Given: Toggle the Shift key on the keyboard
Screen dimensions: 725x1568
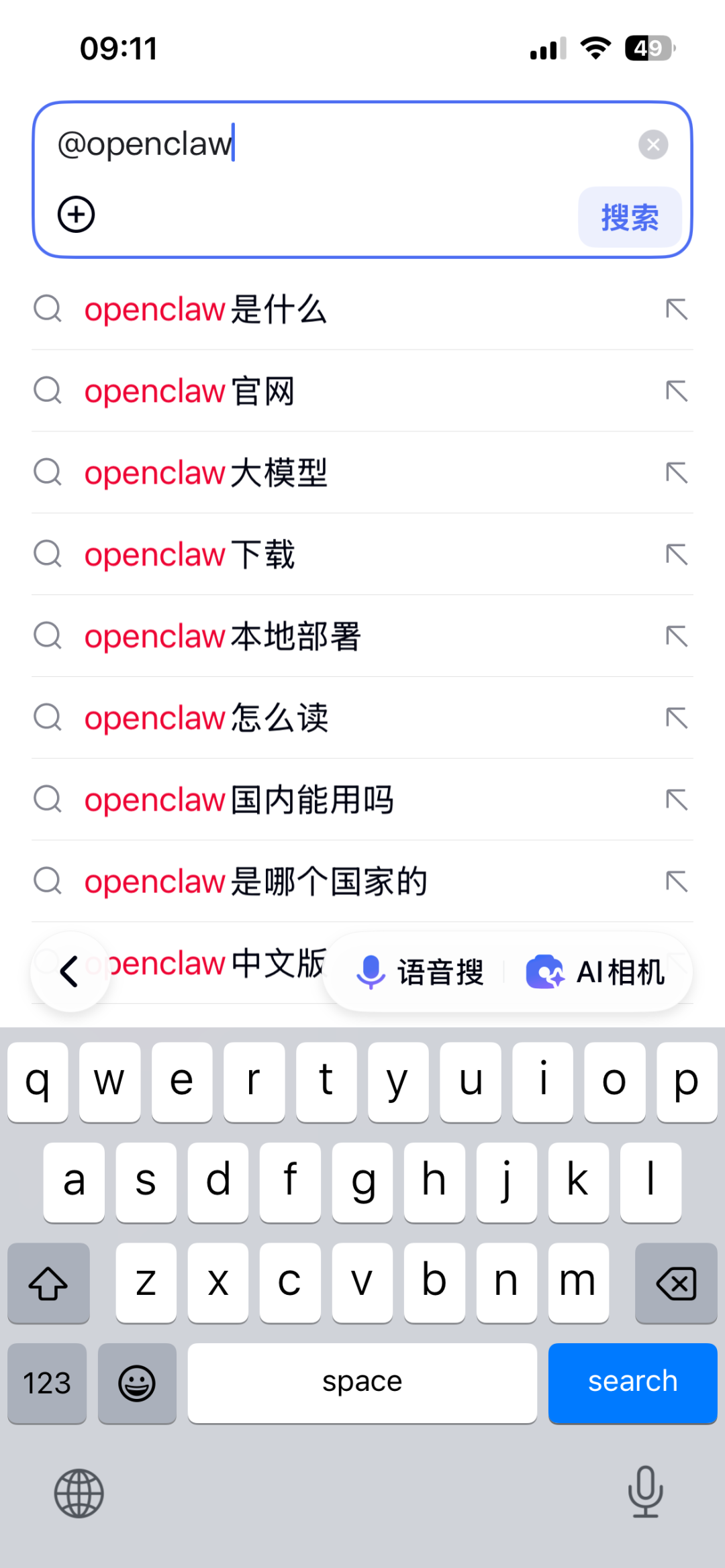Looking at the screenshot, I should 48,1283.
